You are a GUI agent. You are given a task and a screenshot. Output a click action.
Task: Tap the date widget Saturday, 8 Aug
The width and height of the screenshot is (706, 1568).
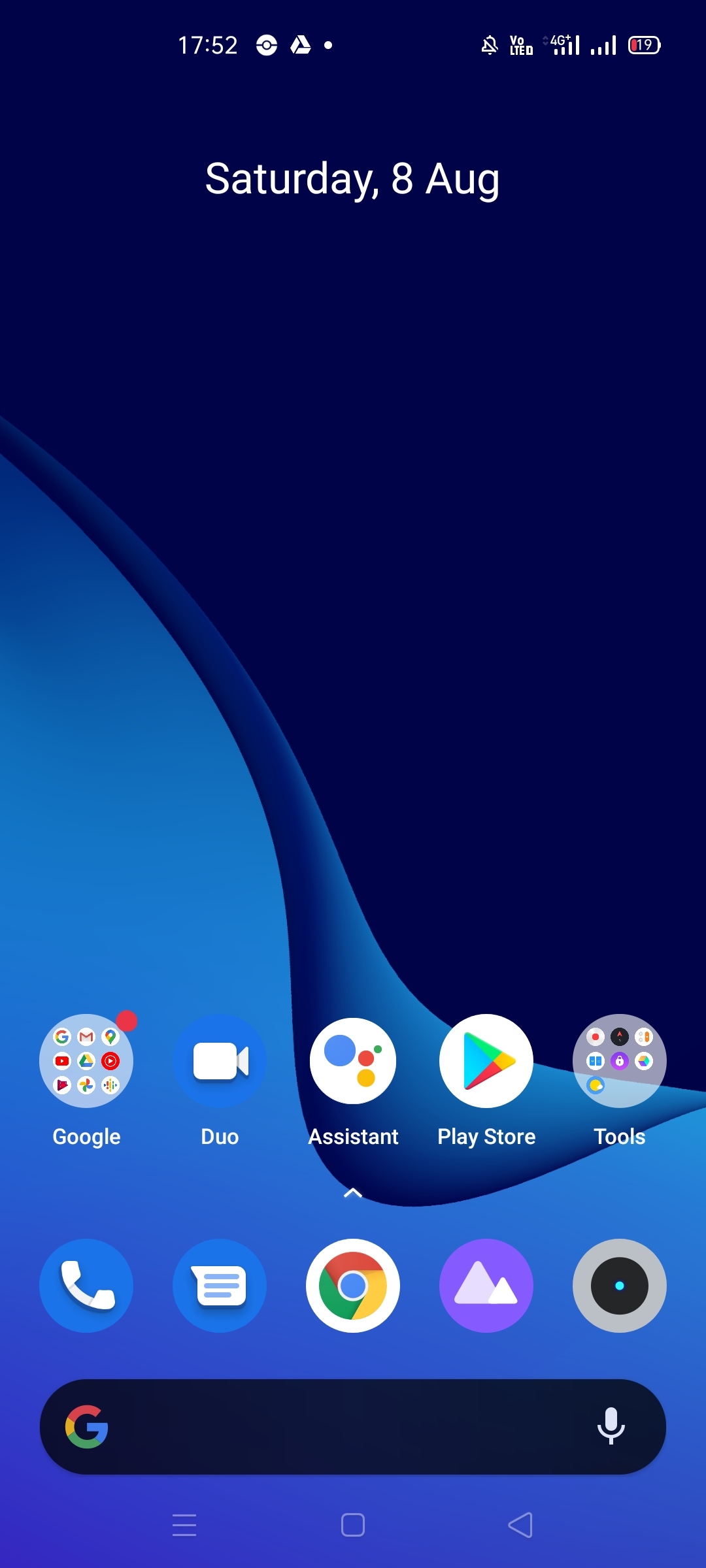coord(353,179)
